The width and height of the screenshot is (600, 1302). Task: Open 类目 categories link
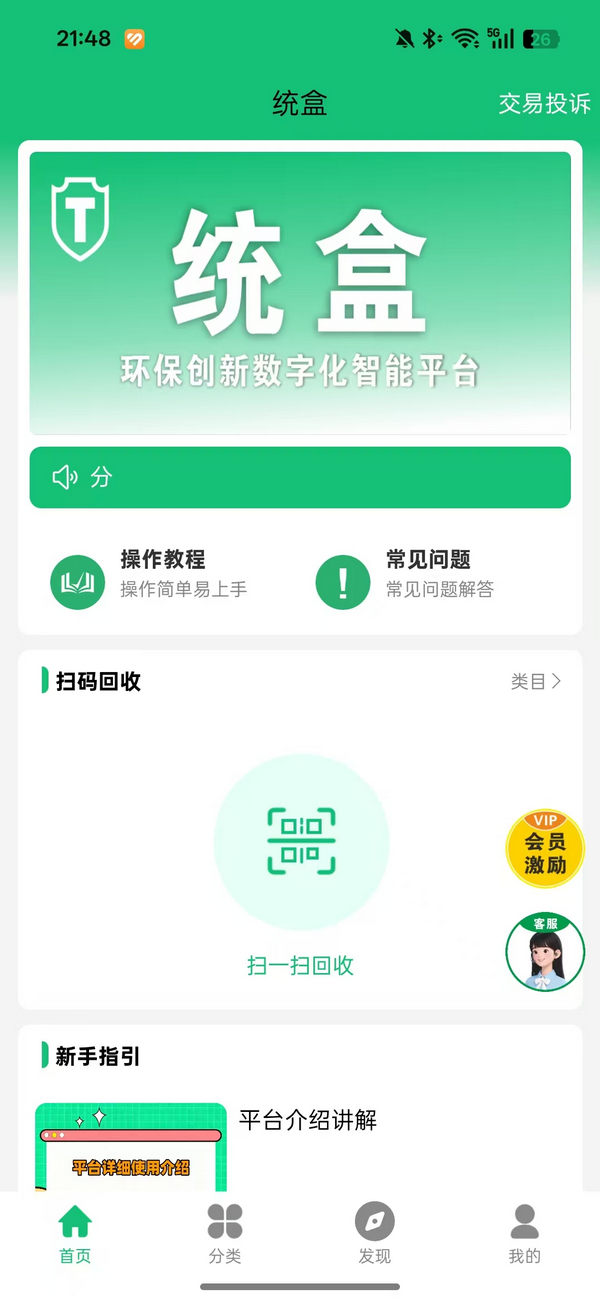click(x=536, y=681)
